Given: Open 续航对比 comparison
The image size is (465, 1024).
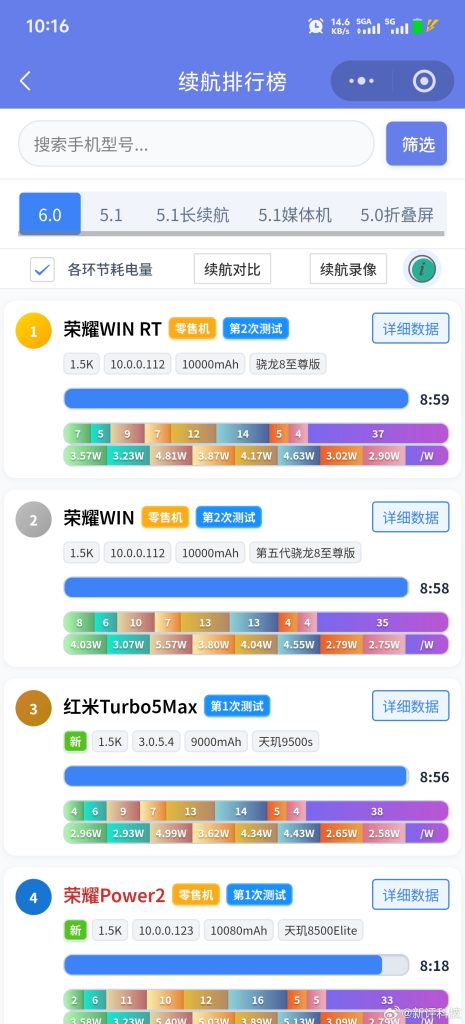Looking at the screenshot, I should [232, 269].
